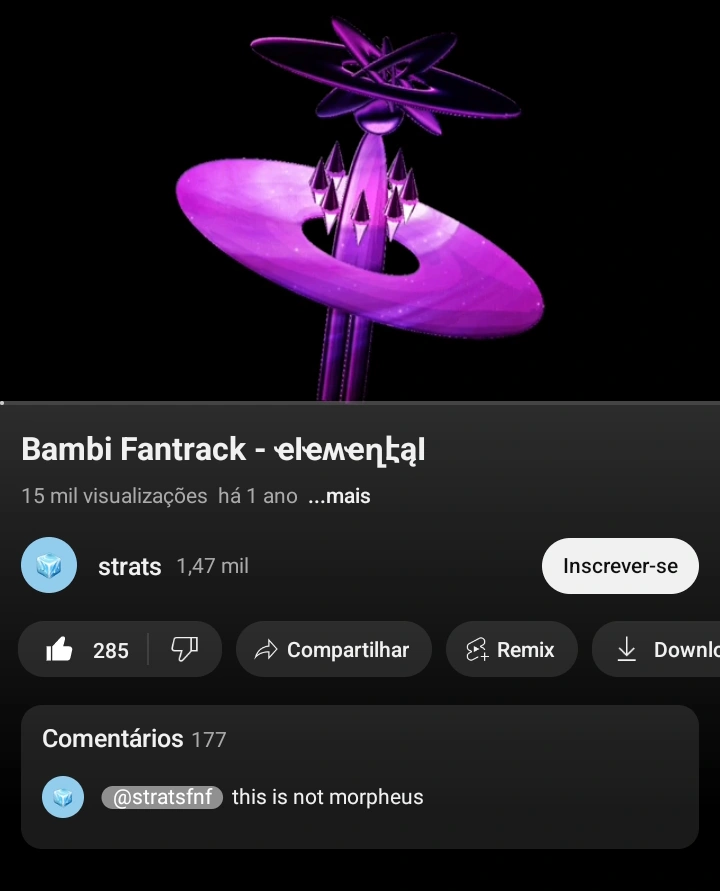
Task: Open the strats channel avatar
Action: (49, 565)
